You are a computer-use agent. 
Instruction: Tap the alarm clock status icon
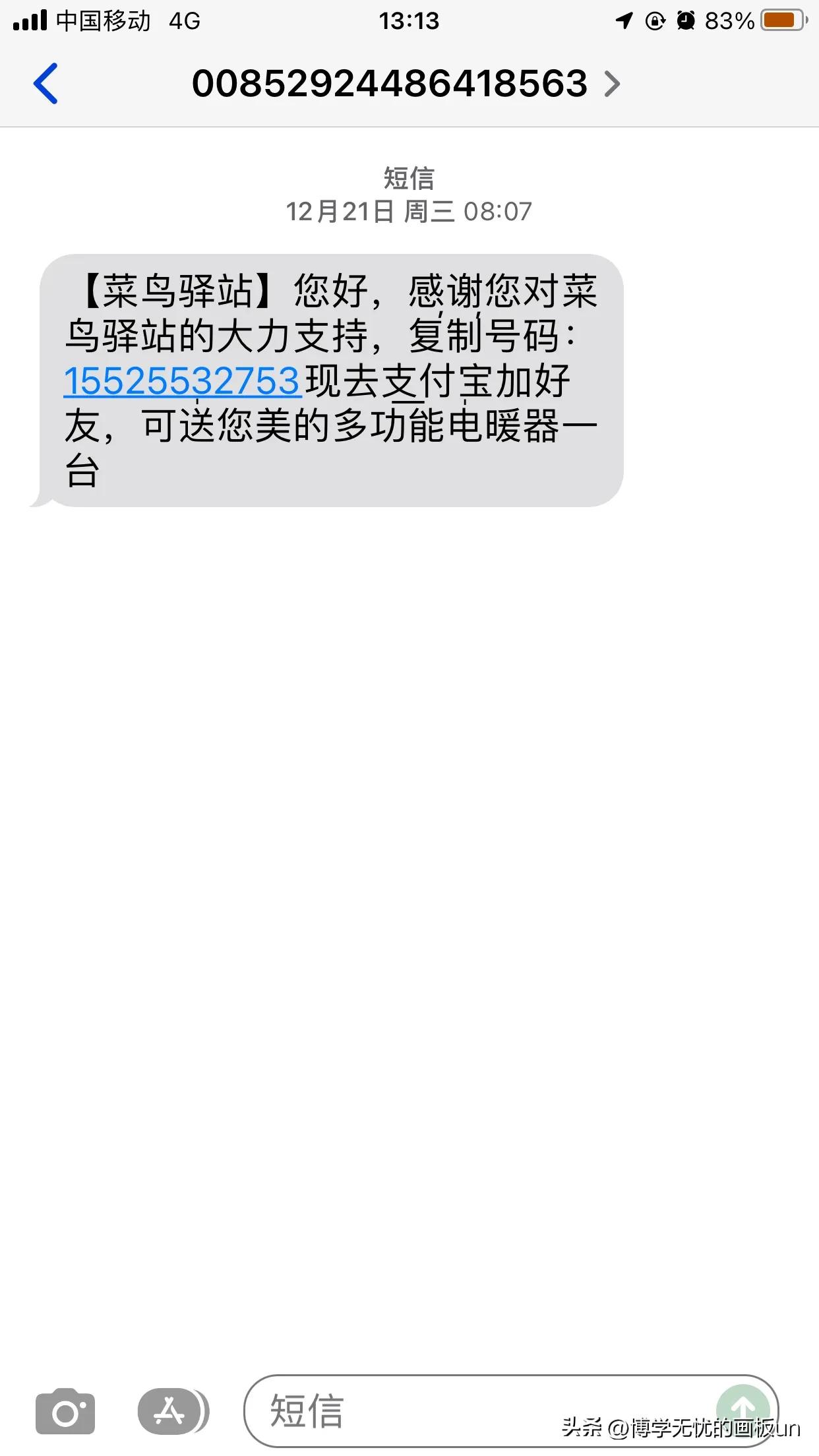click(686, 20)
